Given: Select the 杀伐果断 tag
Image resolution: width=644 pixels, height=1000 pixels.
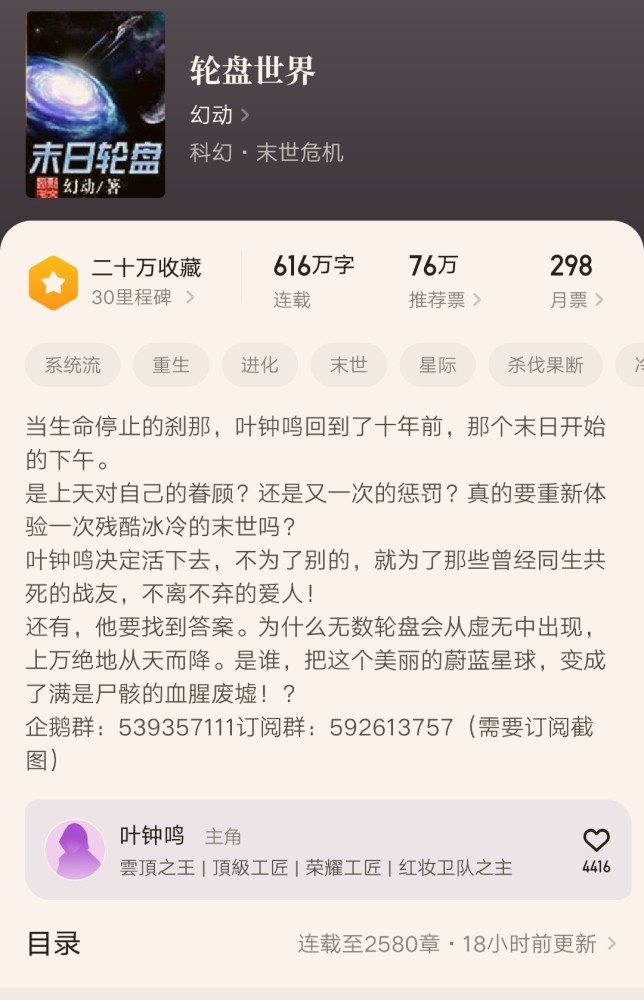Looking at the screenshot, I should (545, 365).
